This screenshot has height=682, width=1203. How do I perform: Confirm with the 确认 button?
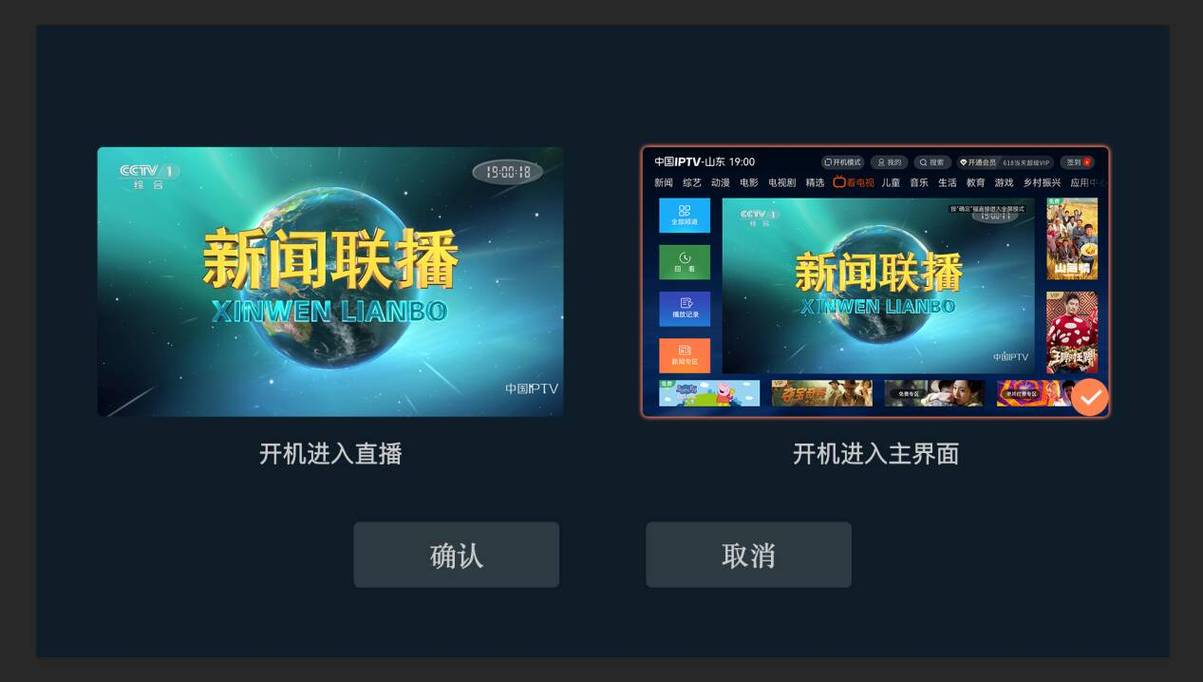(456, 555)
